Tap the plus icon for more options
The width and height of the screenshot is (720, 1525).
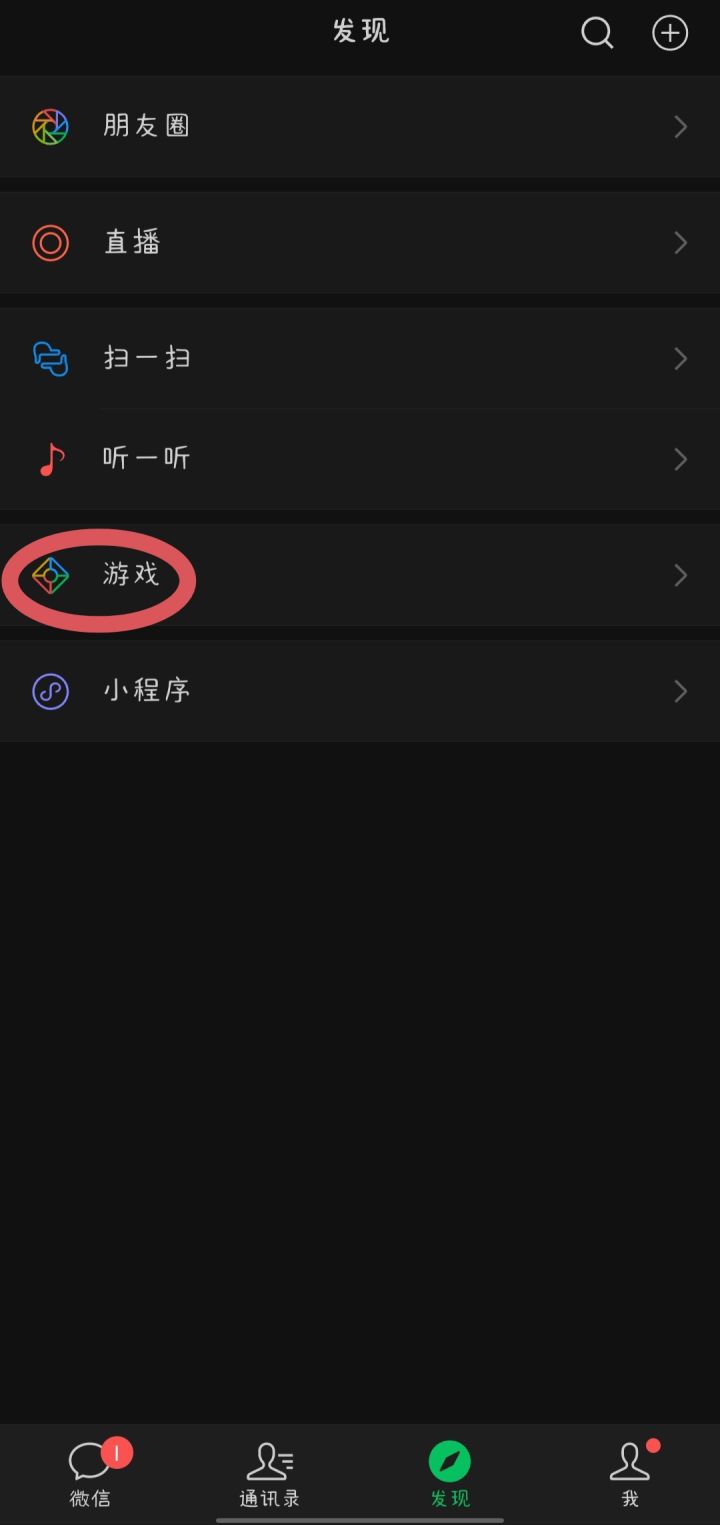pos(670,33)
